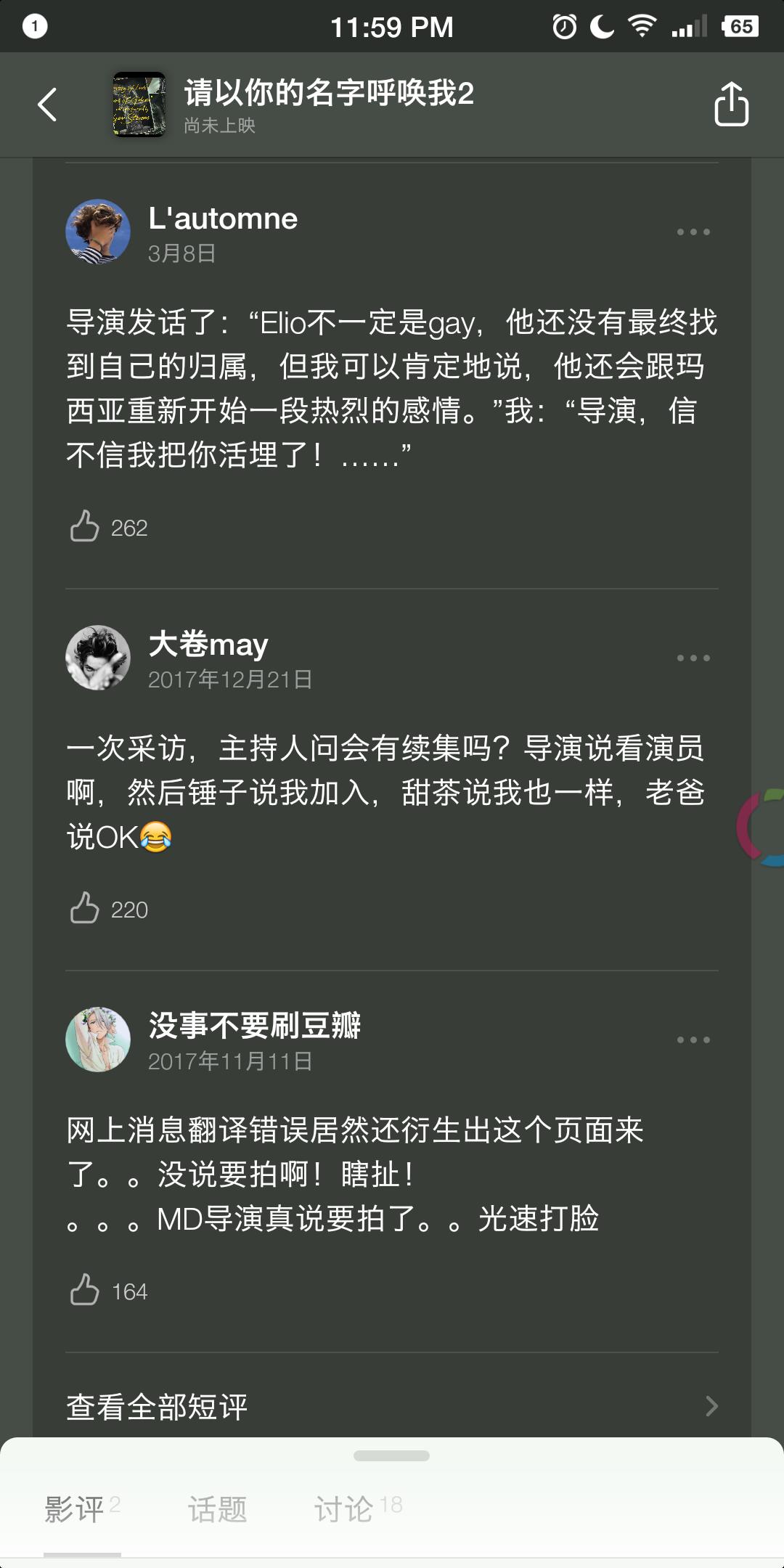Share the movie page 请以你的名字呼唤我2
The height and width of the screenshot is (1568, 784).
coord(731,105)
